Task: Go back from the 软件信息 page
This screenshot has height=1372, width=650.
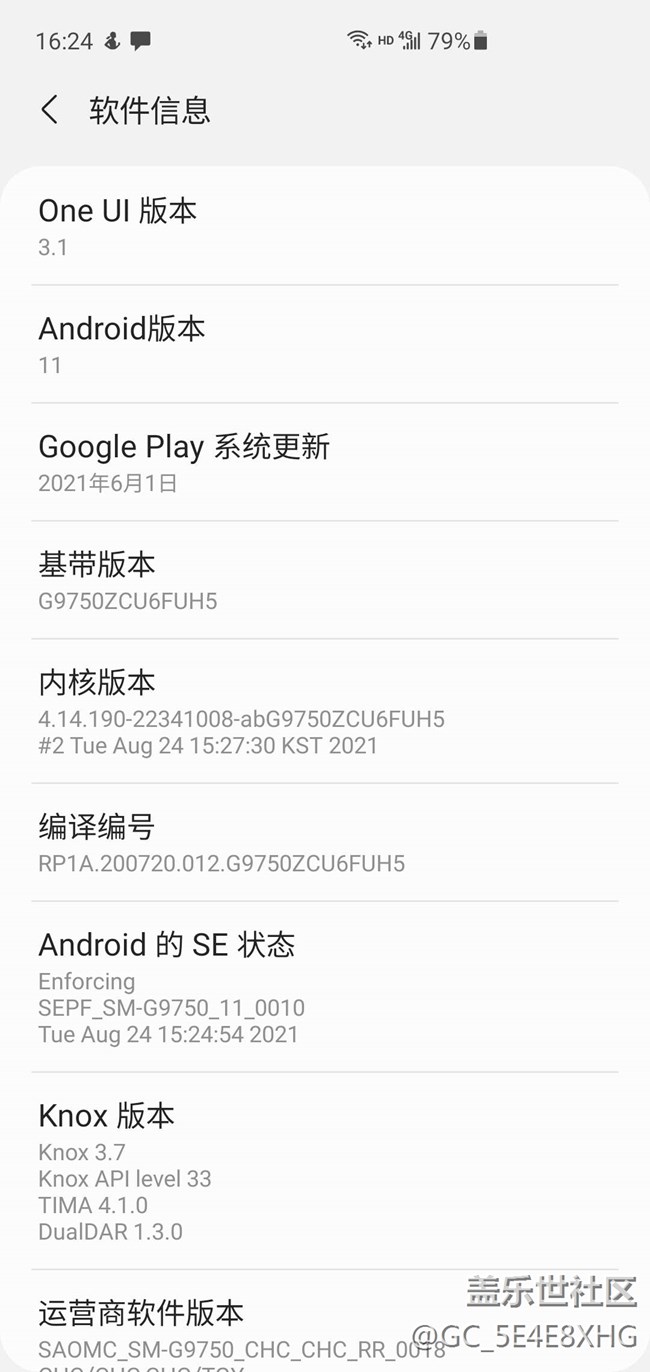Action: (49, 110)
